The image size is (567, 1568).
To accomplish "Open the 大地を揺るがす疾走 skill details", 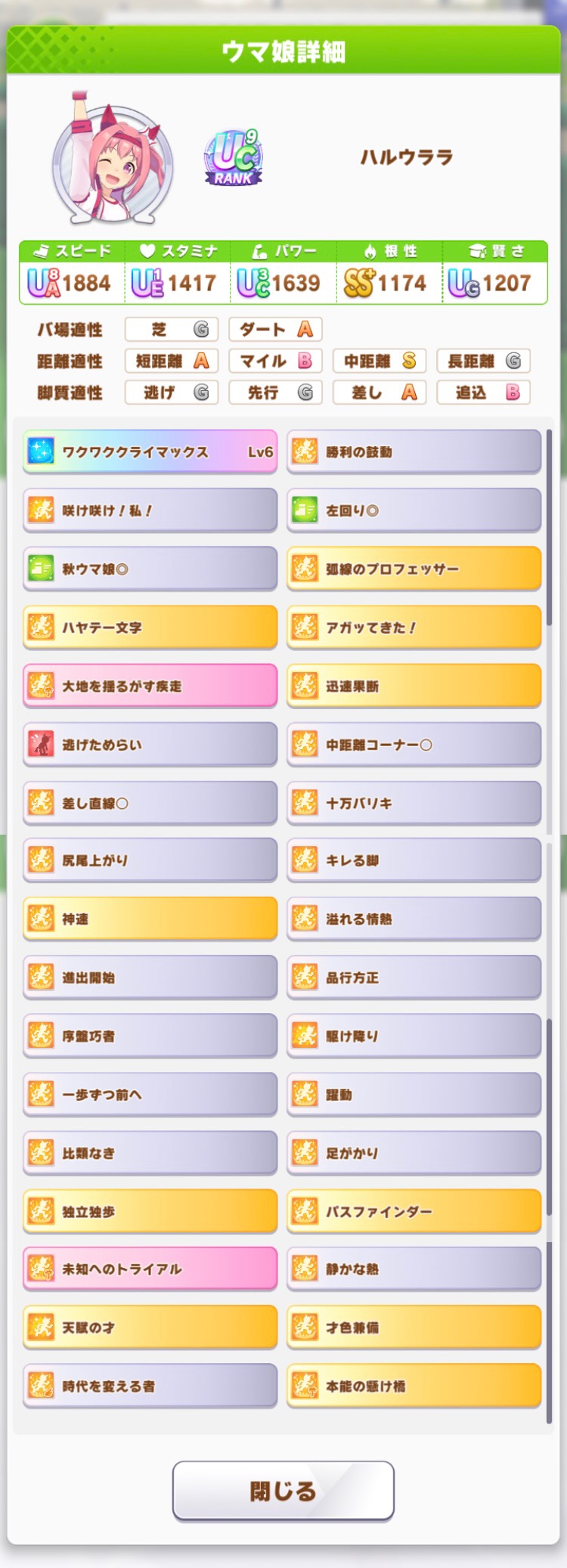I will click(x=150, y=686).
